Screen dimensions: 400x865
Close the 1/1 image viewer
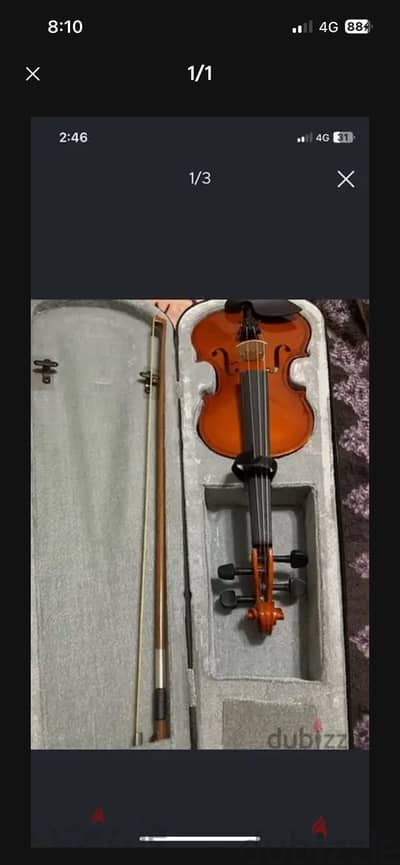point(33,74)
